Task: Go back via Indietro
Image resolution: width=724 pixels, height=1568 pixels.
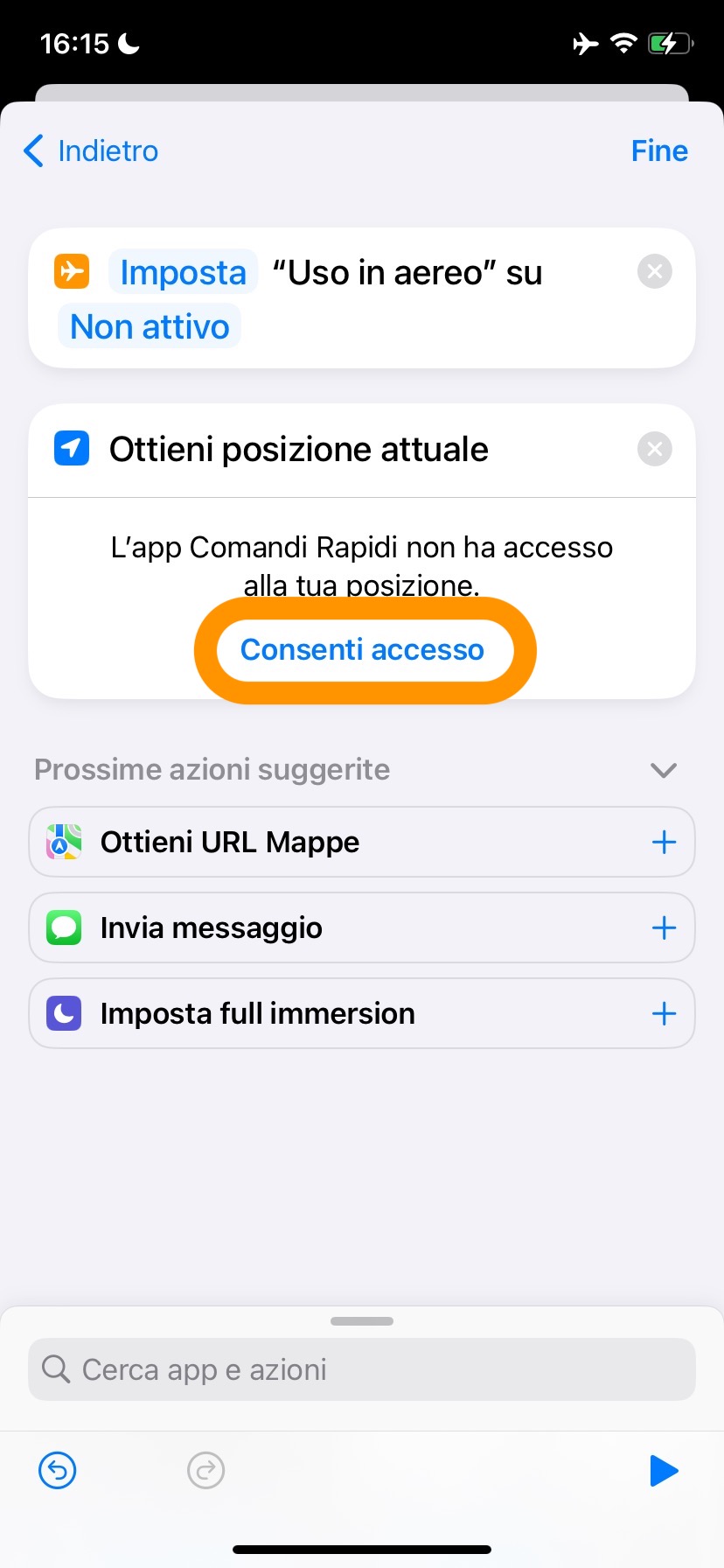Action: (91, 150)
